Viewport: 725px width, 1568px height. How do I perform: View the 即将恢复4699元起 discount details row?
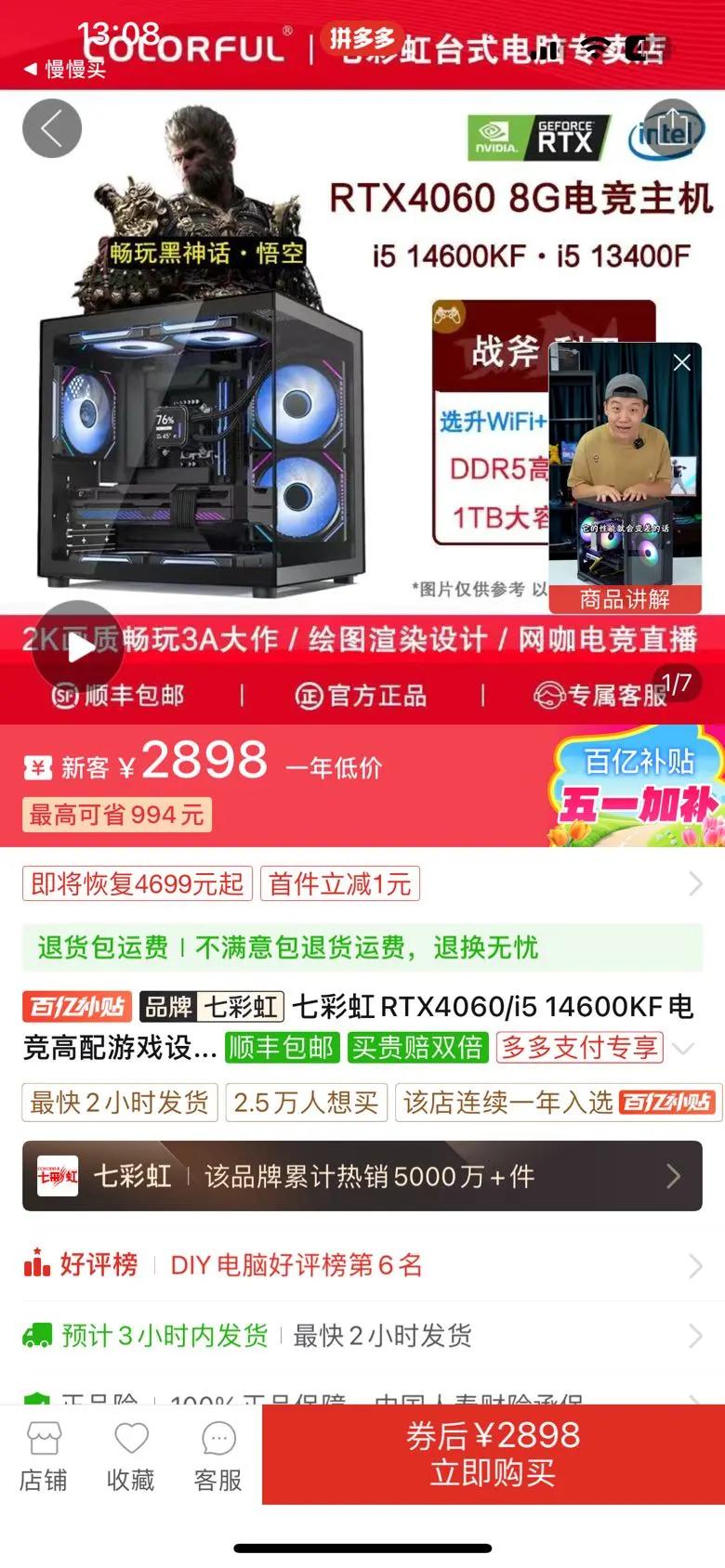[x=362, y=883]
